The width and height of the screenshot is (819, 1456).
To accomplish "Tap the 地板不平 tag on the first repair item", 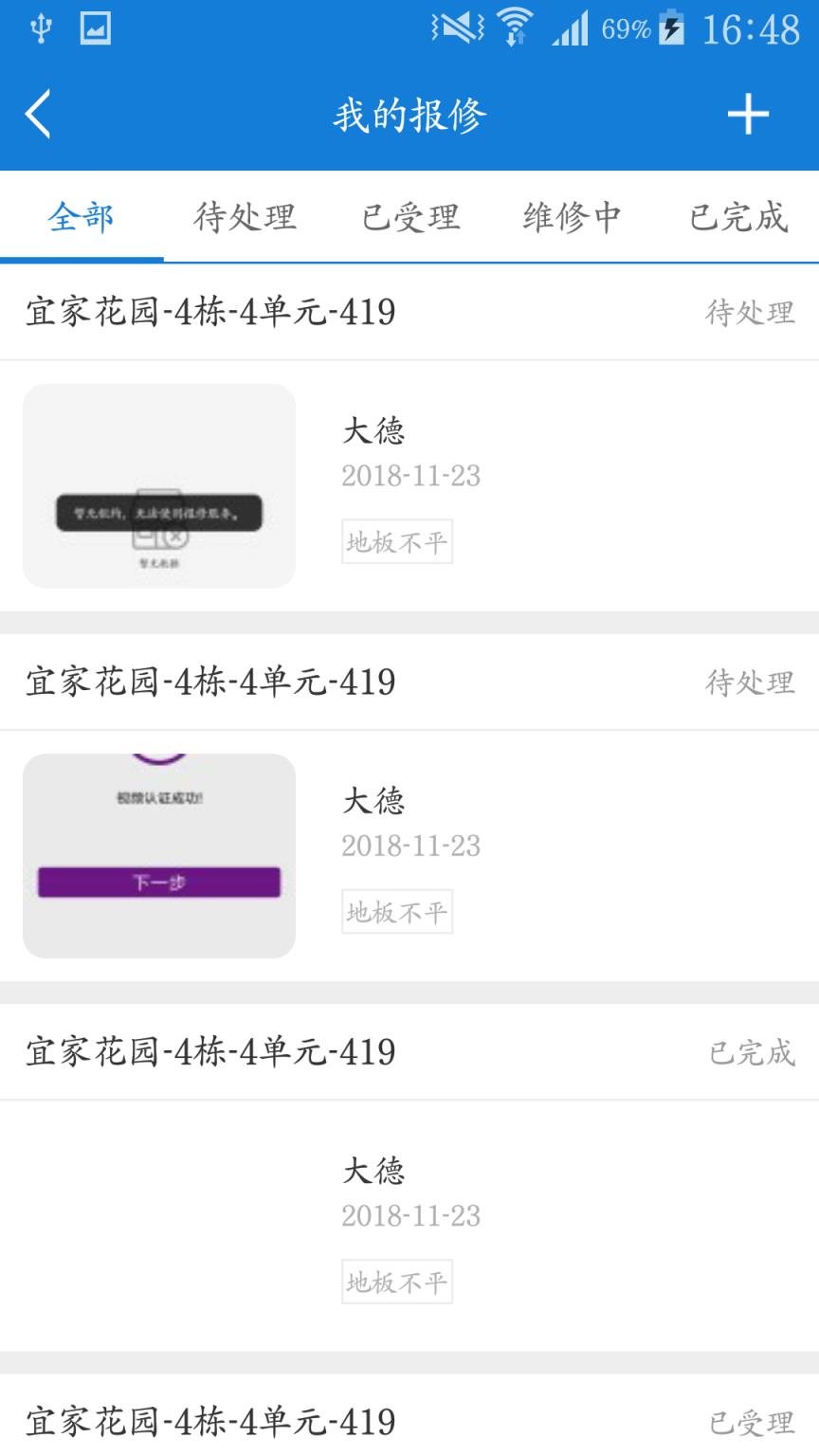I will (x=397, y=542).
